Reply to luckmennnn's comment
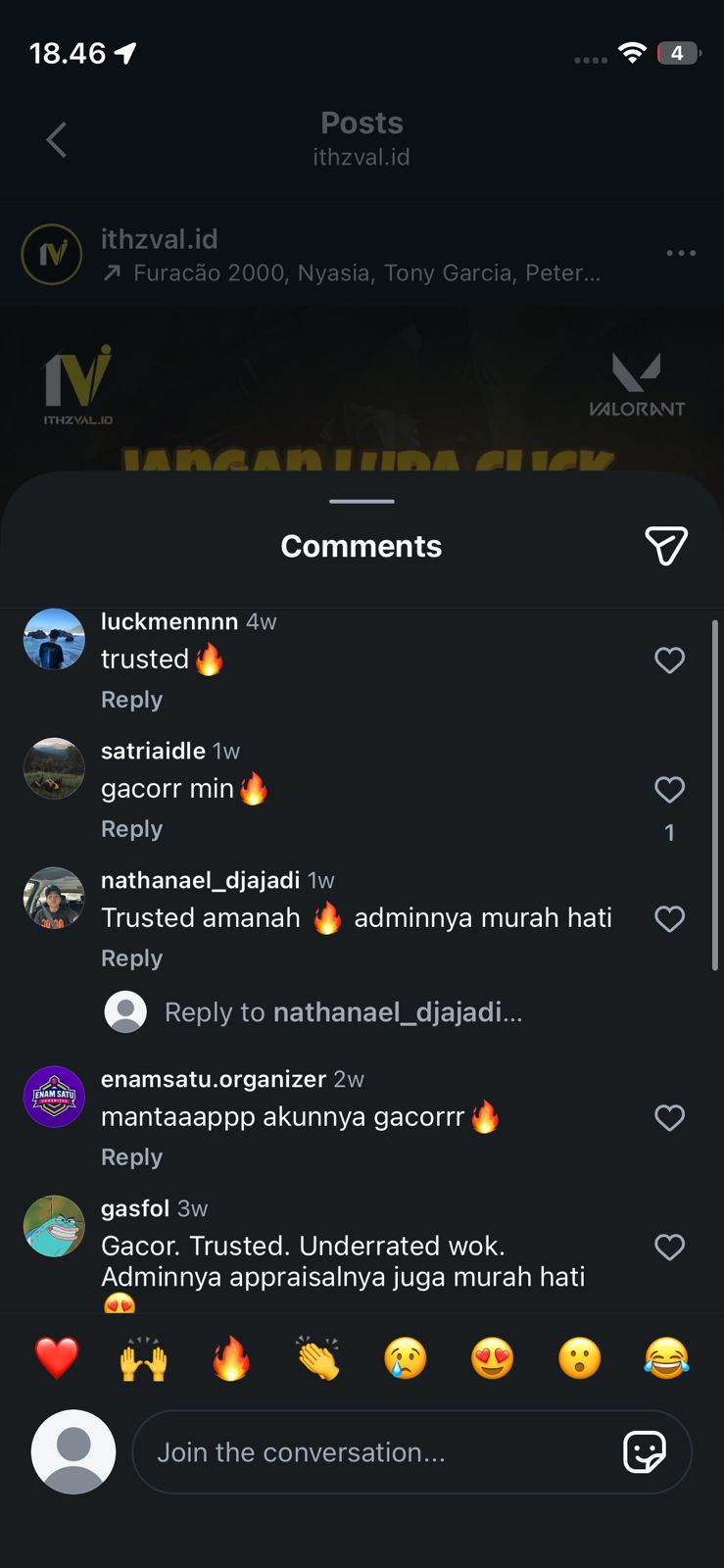This screenshot has width=724, height=1568. click(131, 700)
